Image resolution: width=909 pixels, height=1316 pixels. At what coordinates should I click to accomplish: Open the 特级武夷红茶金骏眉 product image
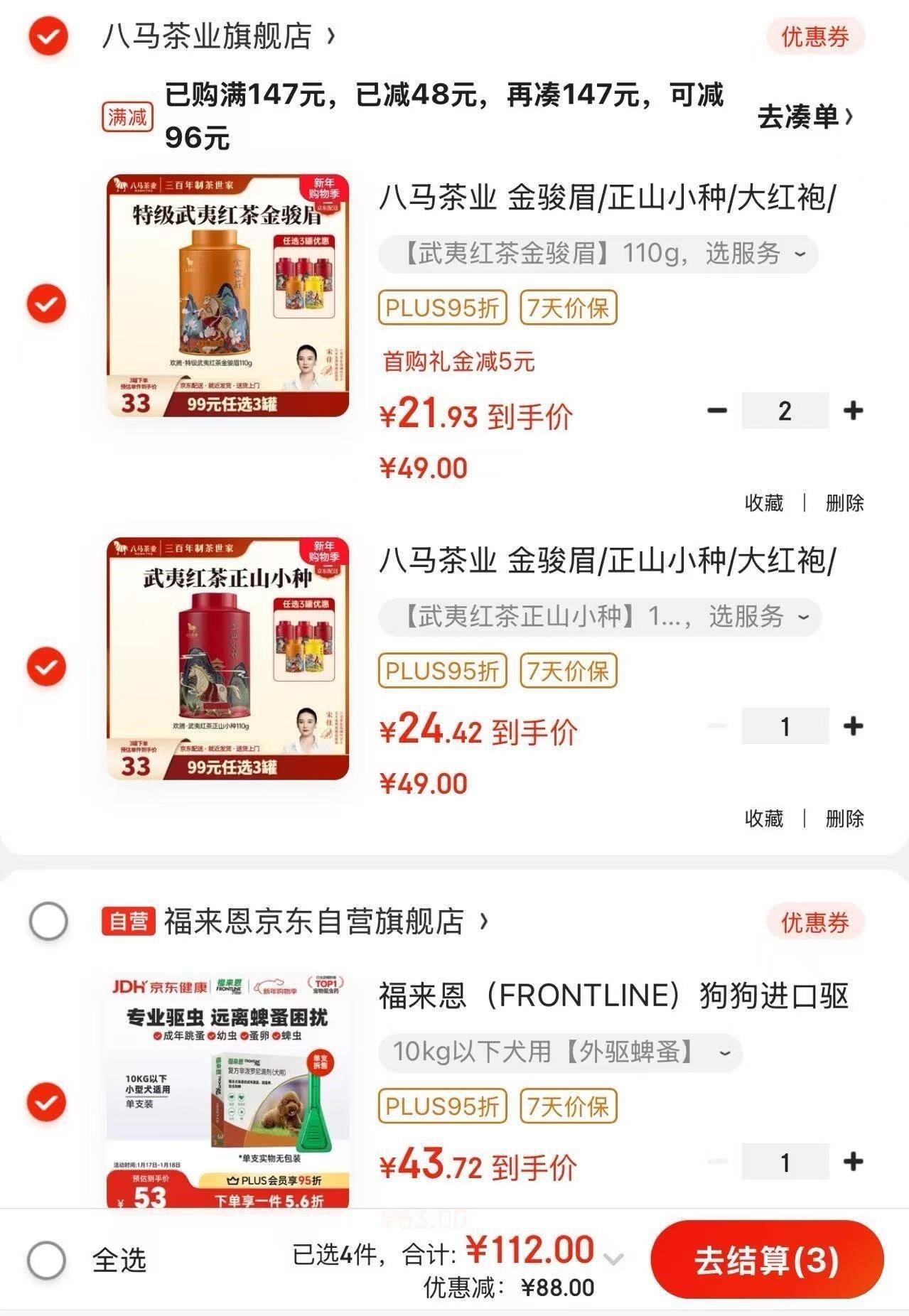(228, 296)
